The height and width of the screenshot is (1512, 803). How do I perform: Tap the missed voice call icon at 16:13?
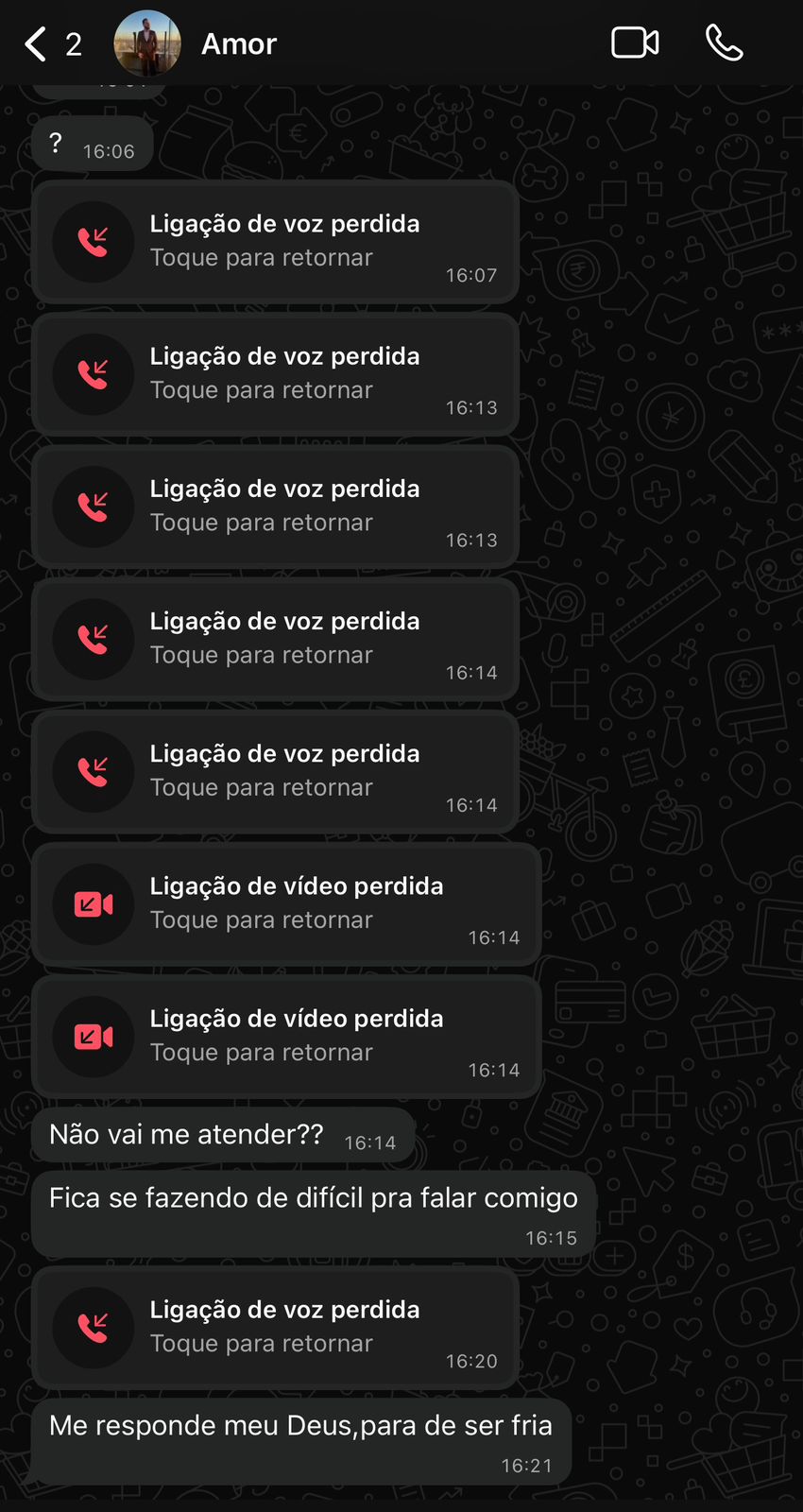click(93, 374)
